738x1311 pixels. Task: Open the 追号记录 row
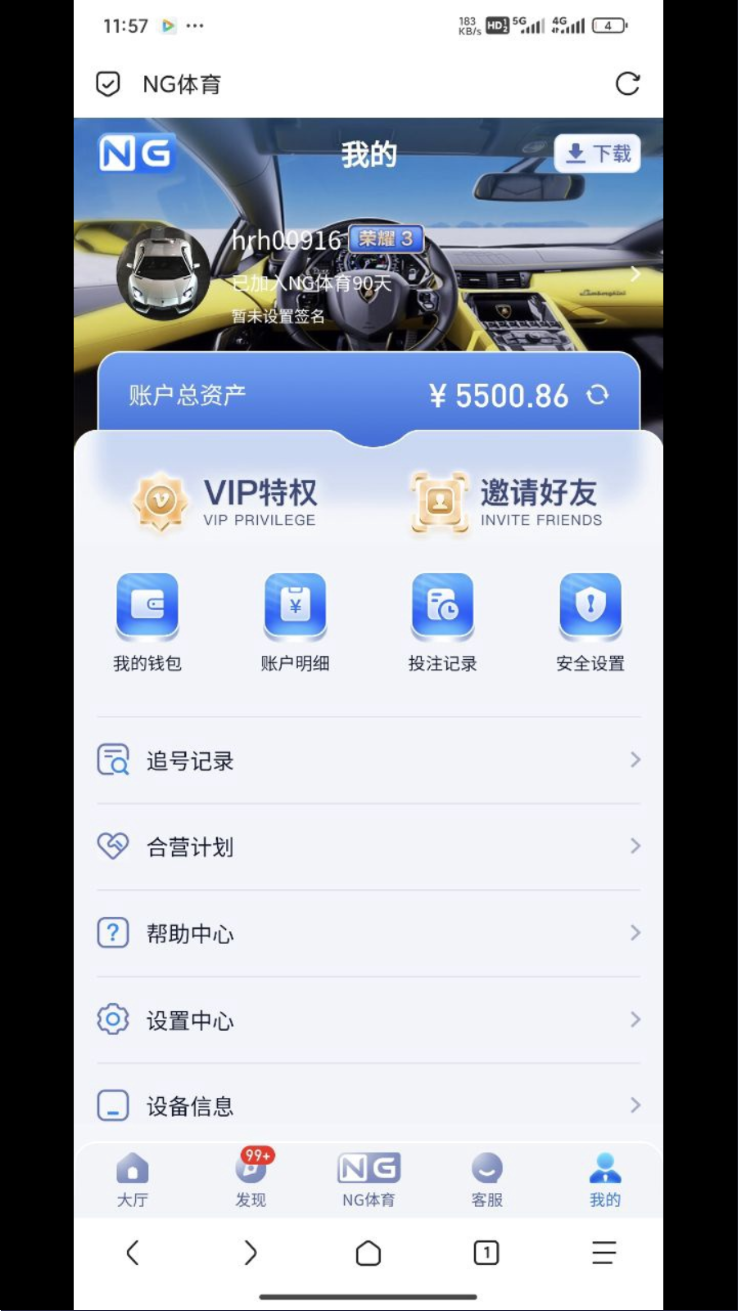[x=368, y=760]
